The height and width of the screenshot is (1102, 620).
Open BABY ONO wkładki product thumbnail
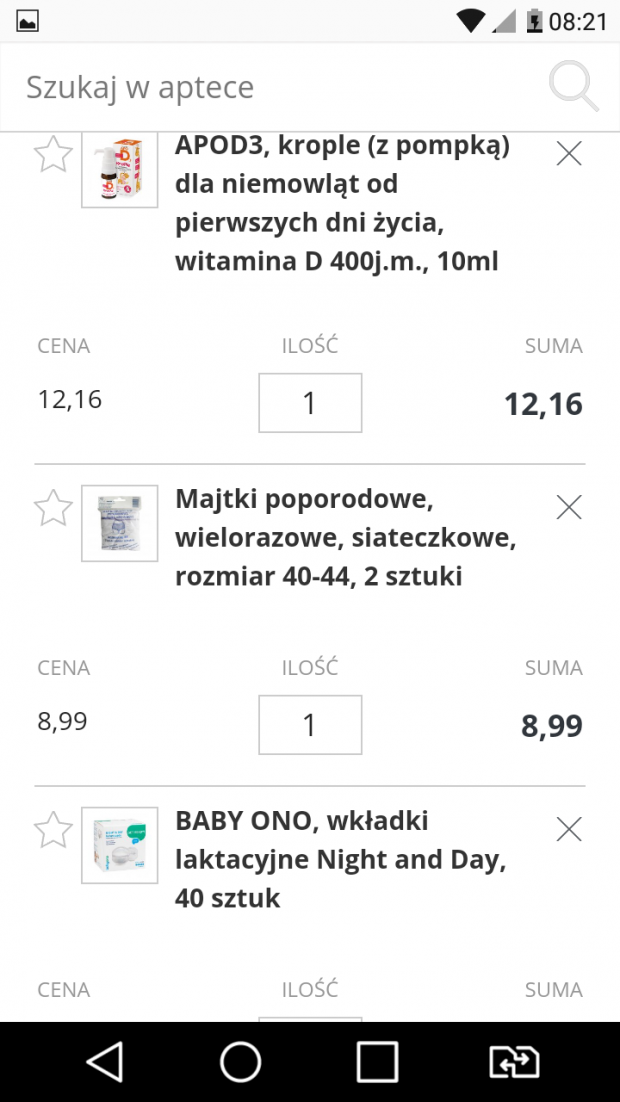point(120,845)
